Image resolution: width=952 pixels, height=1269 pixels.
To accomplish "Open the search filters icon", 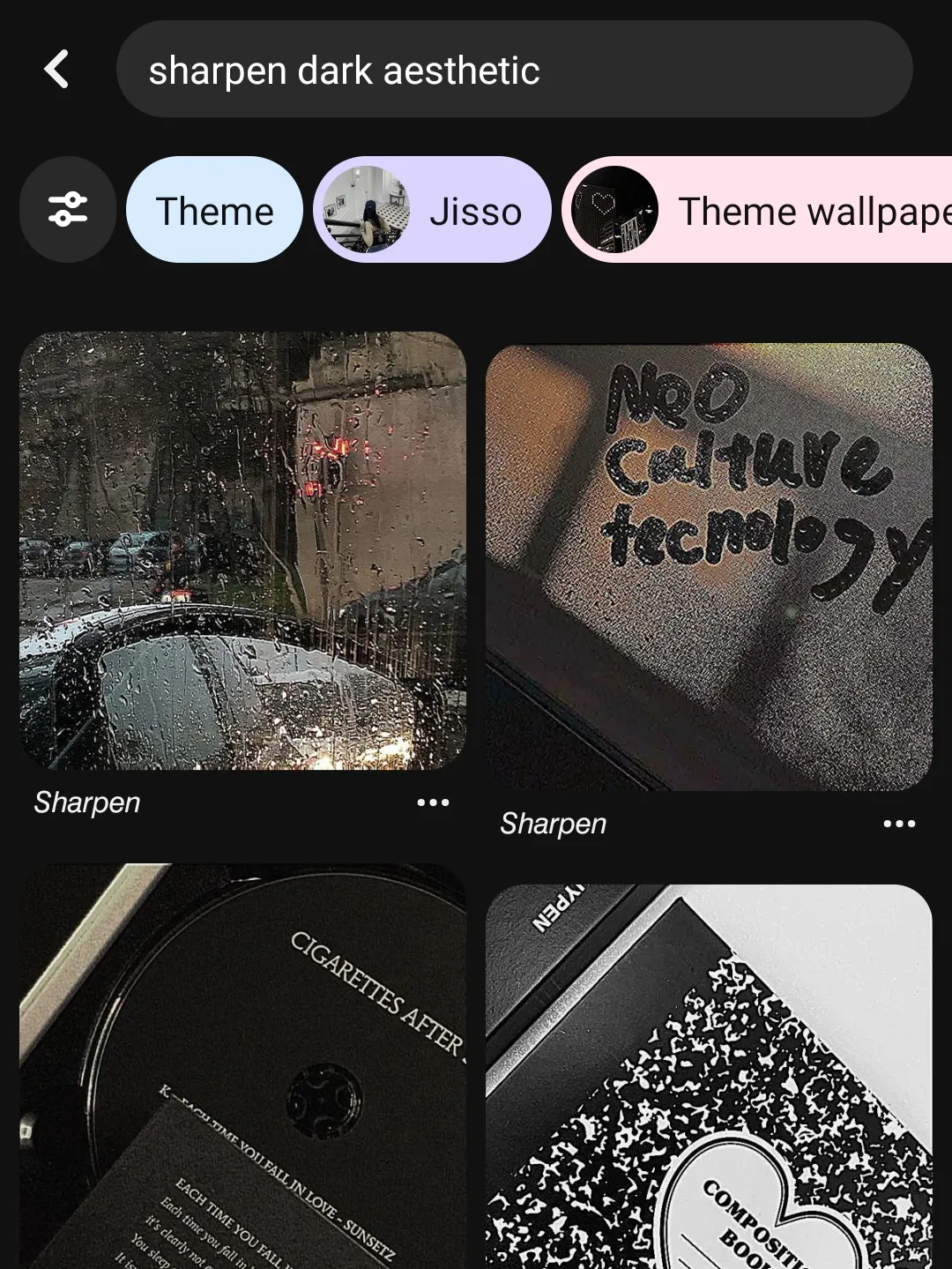I will click(x=68, y=210).
